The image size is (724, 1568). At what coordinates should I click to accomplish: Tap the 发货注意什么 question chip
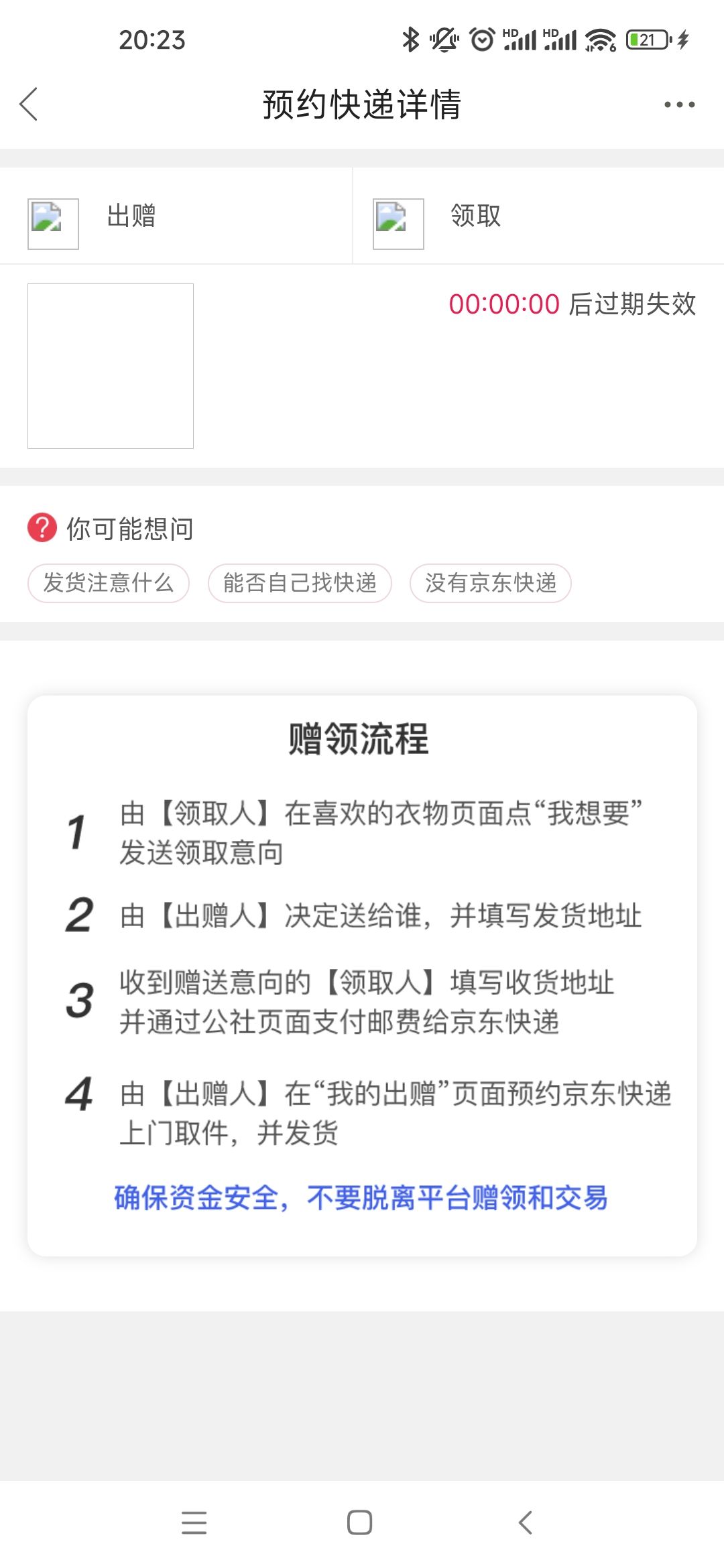coord(109,583)
